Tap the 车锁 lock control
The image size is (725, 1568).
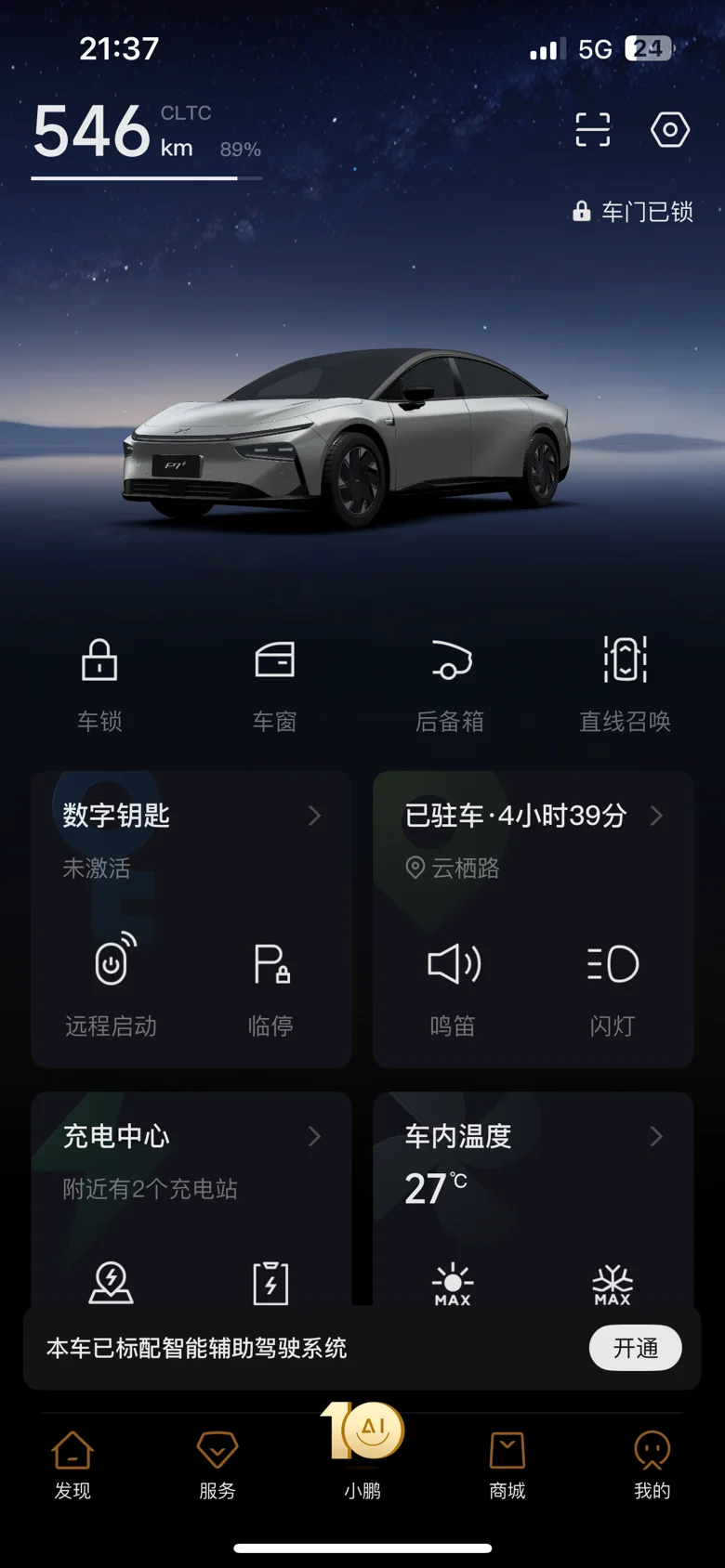(x=99, y=686)
